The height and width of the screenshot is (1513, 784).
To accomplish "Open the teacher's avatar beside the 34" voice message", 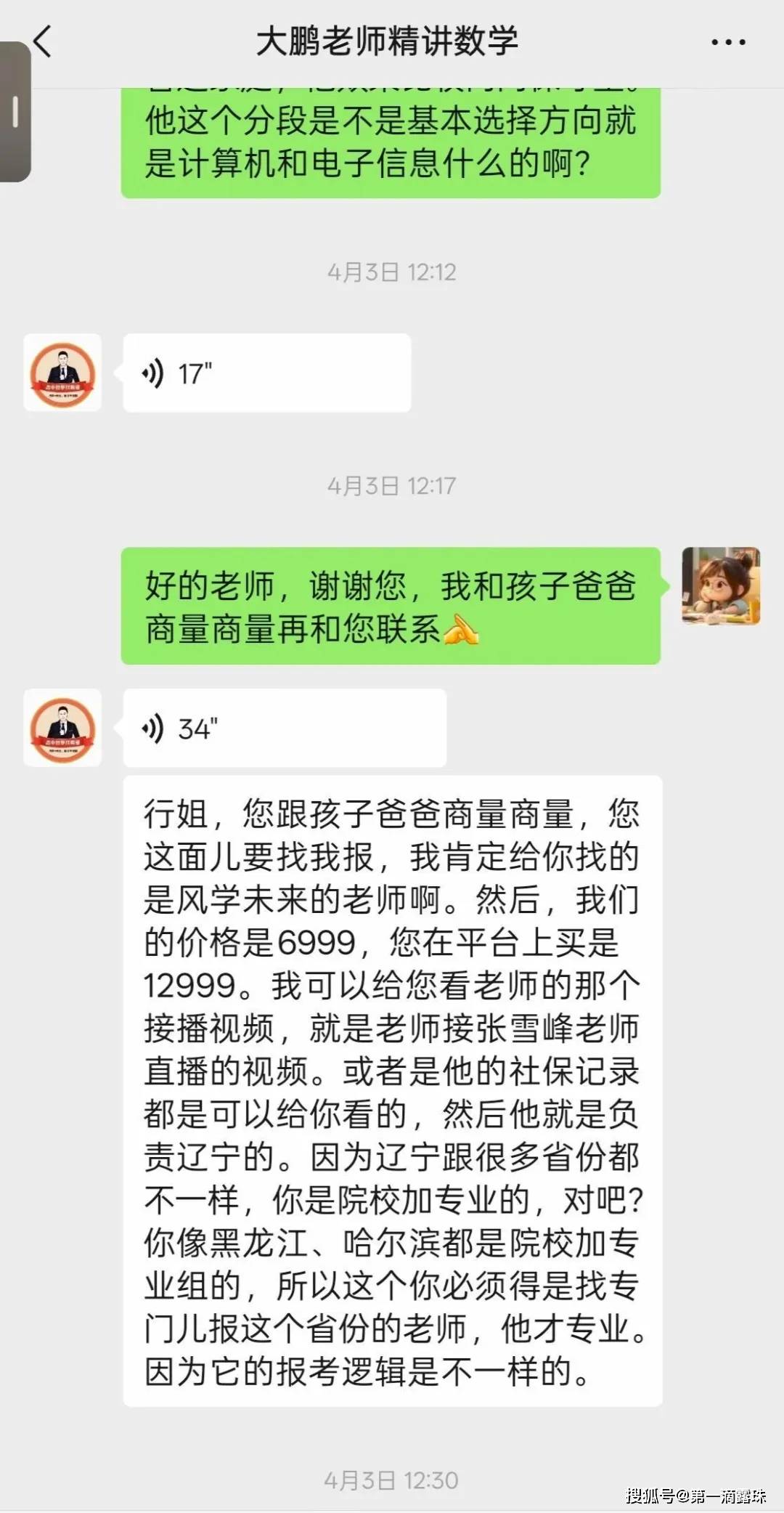I will click(62, 727).
